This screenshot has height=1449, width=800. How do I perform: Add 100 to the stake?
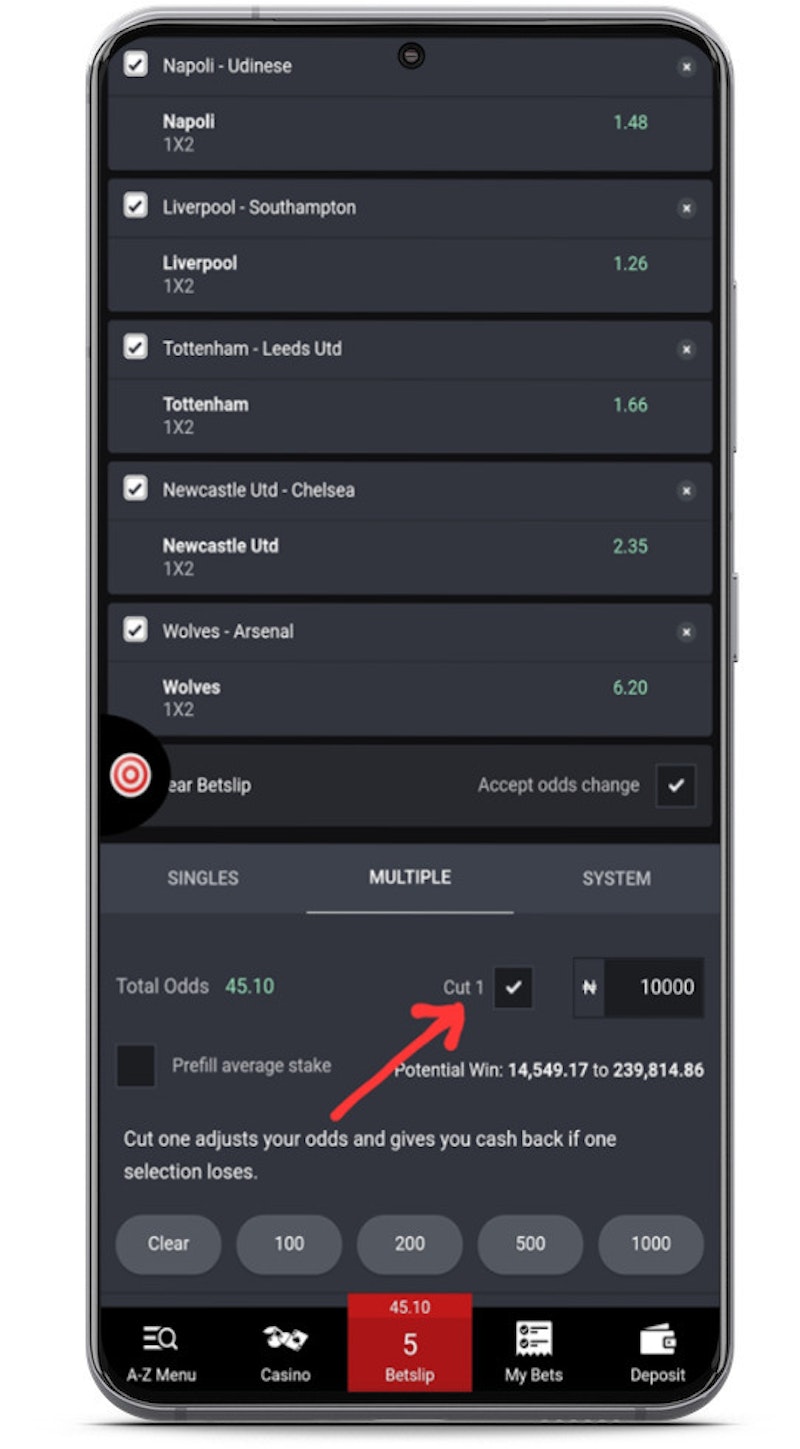click(x=289, y=1244)
